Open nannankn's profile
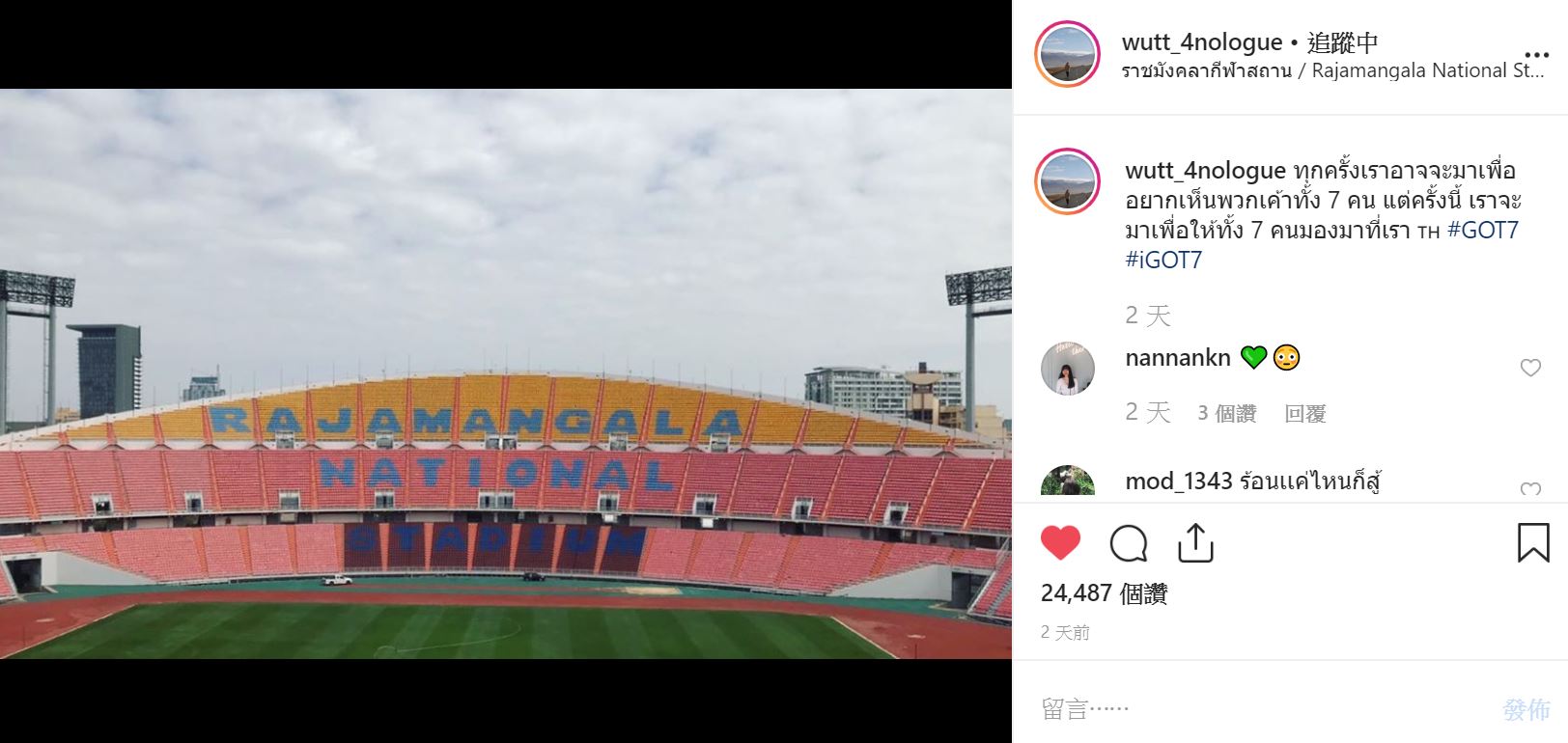 [x=1177, y=358]
